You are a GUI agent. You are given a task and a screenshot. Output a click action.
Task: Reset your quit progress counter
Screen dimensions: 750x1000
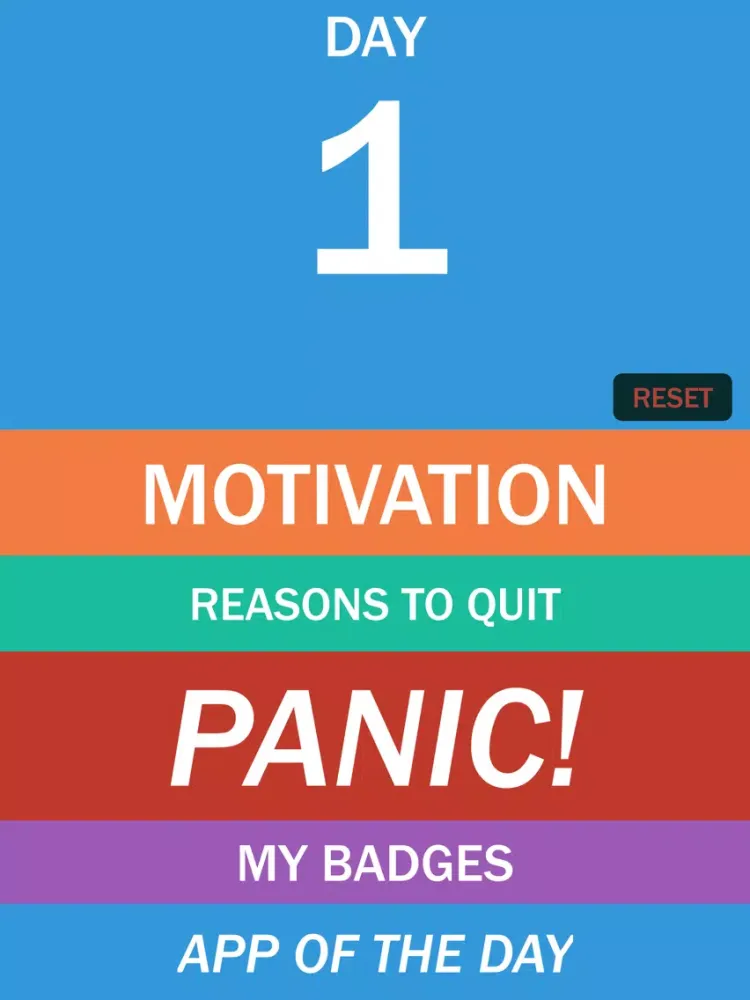point(674,397)
